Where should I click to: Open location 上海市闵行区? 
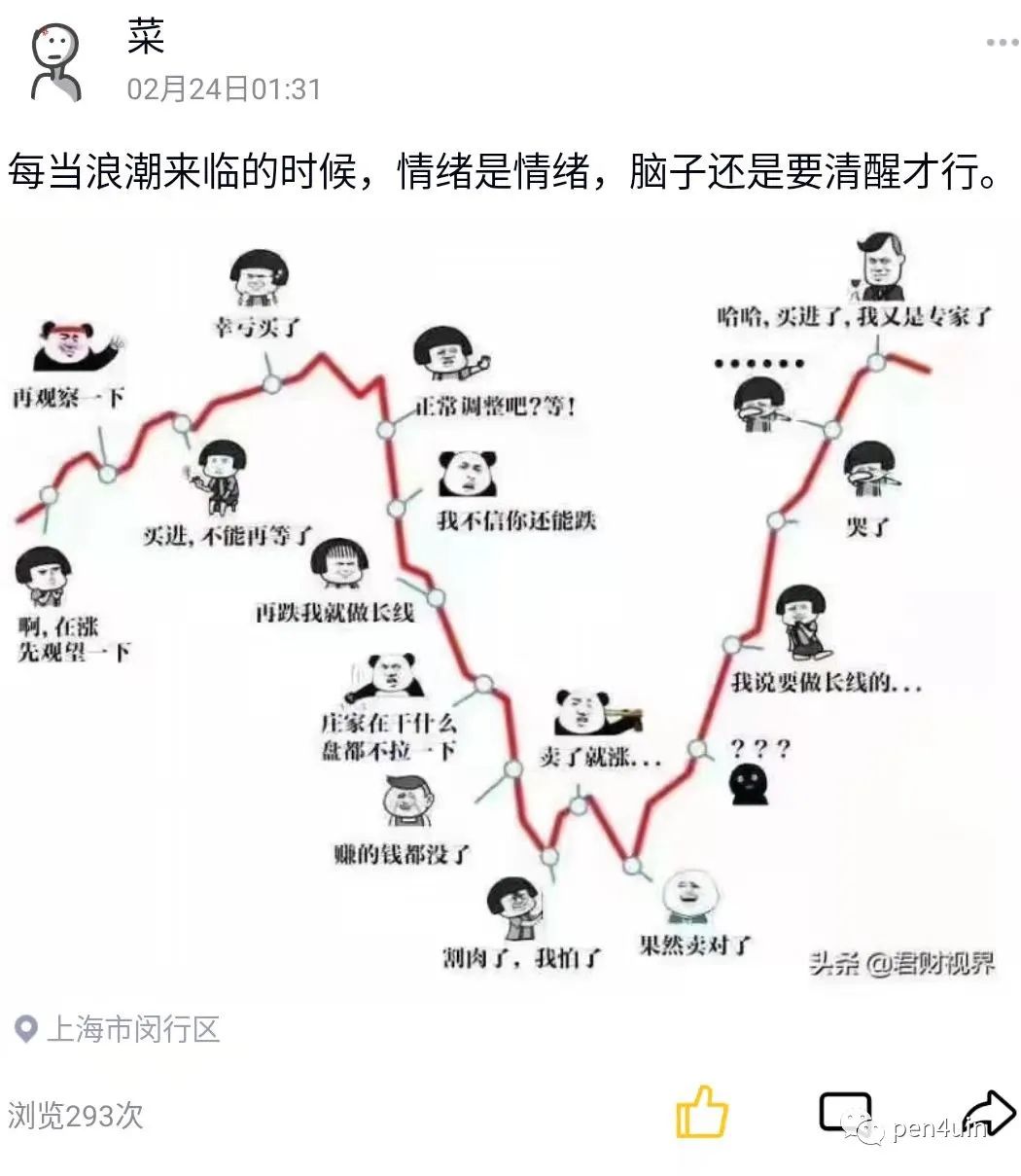tap(133, 1028)
